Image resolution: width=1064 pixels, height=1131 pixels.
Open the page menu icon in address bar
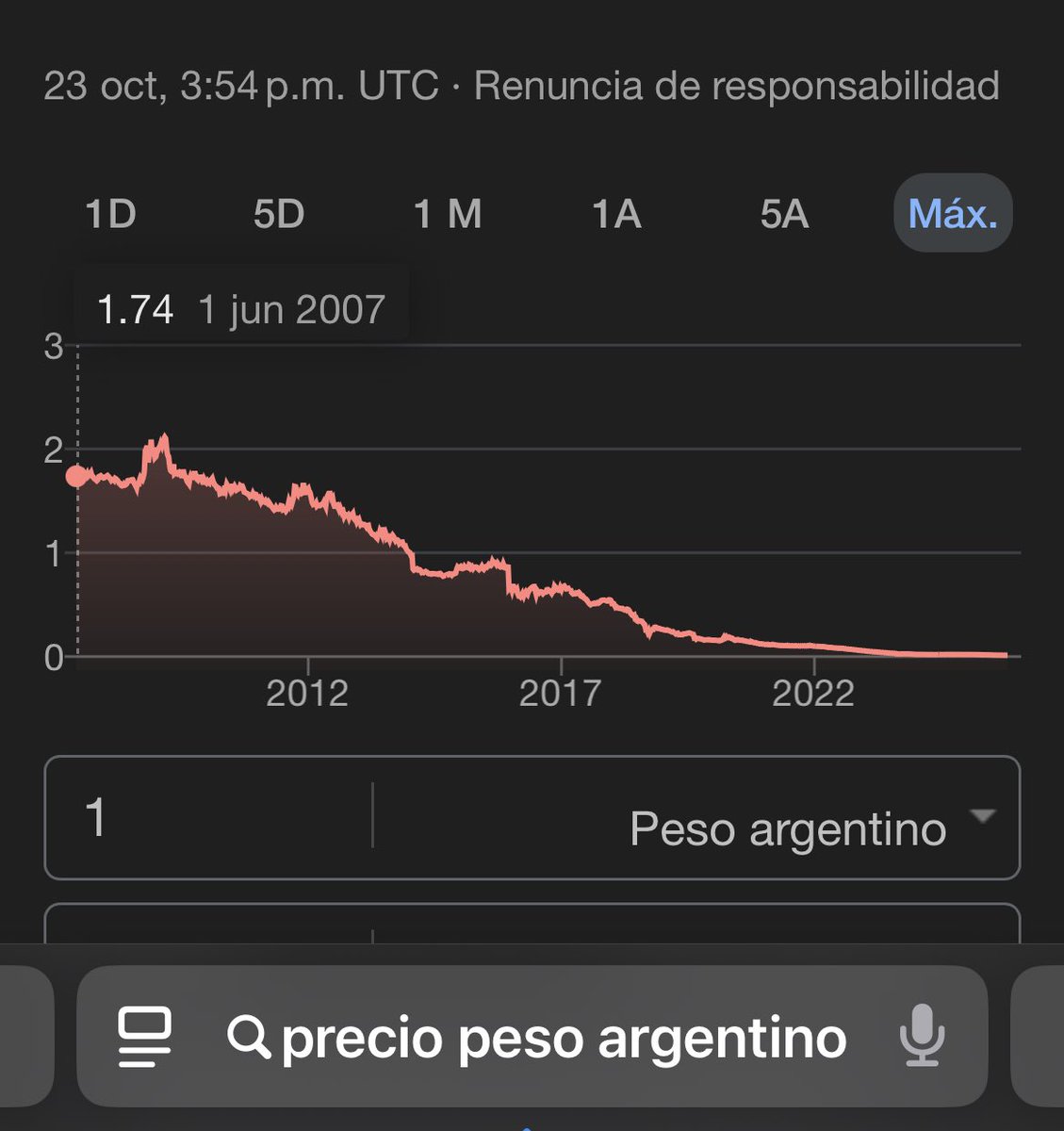point(146,1037)
